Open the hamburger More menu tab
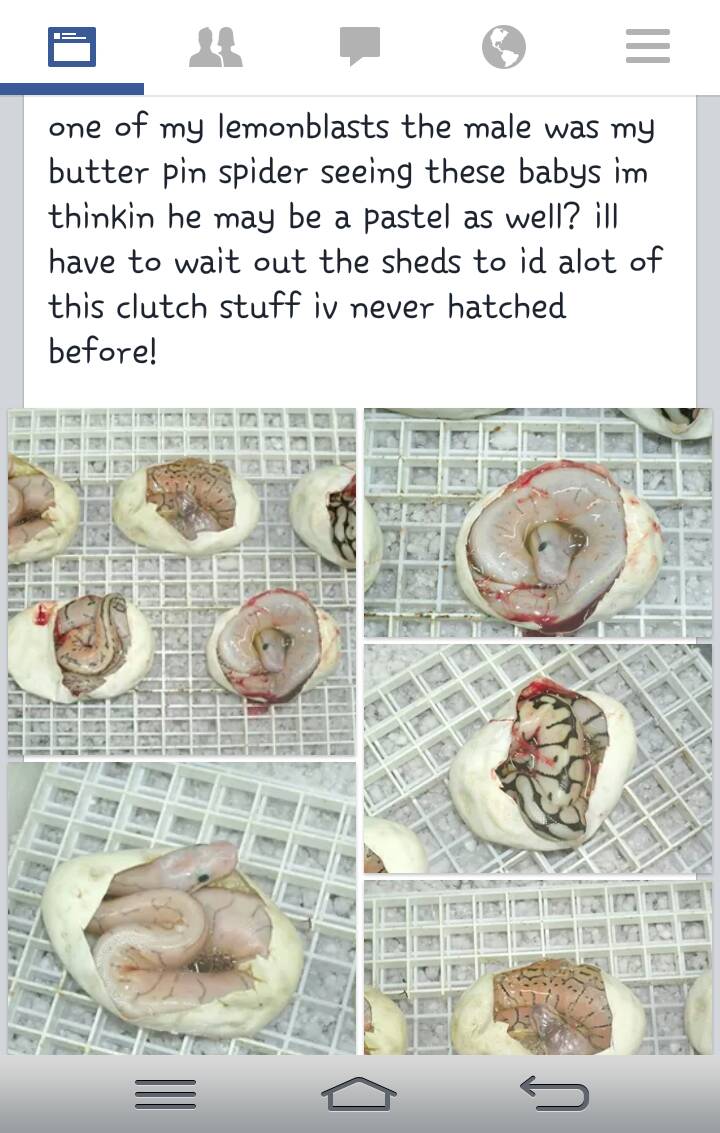Screen dimensions: 720x1133 [647, 47]
